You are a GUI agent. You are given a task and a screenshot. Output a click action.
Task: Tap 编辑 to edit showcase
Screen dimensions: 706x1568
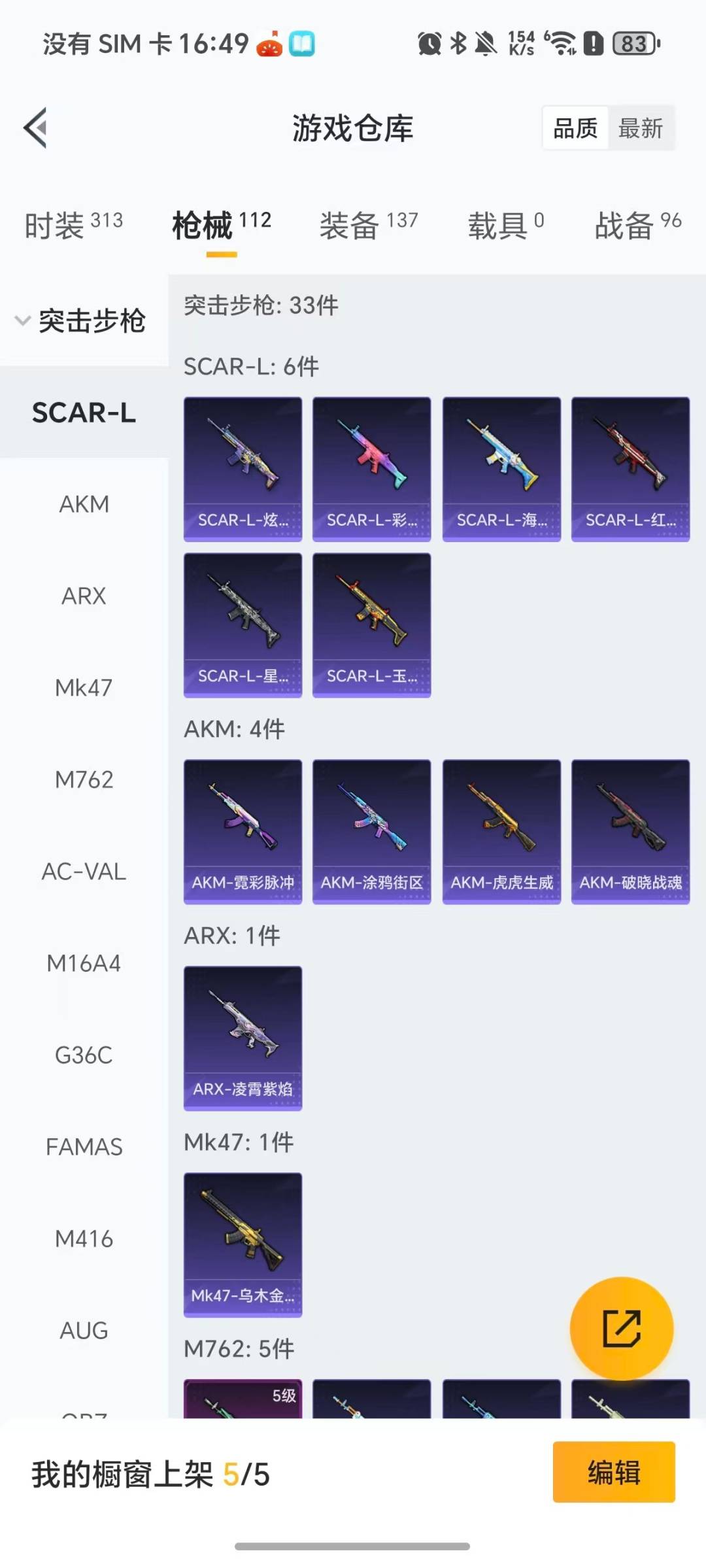point(613,1472)
